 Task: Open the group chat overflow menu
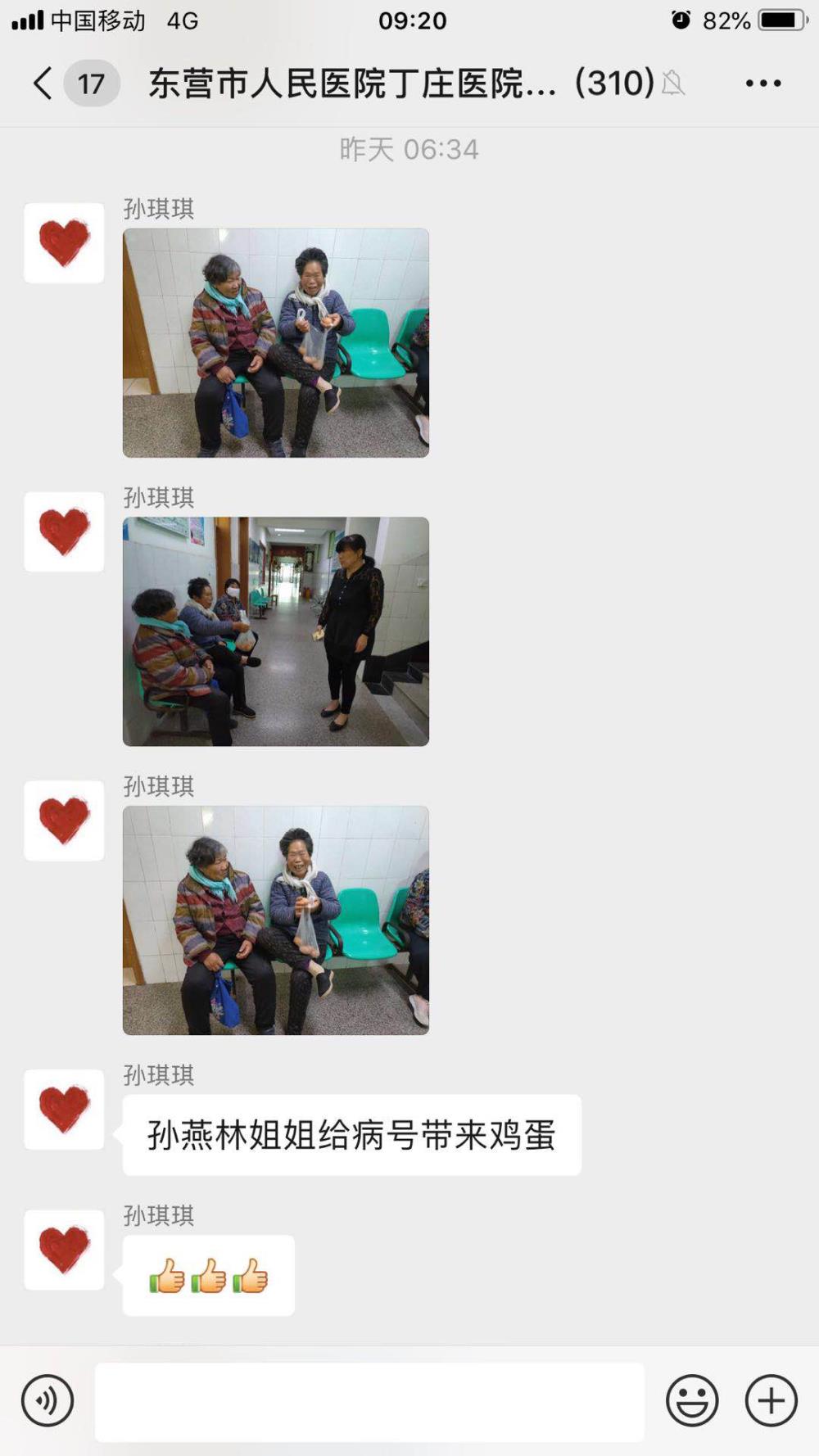(762, 83)
